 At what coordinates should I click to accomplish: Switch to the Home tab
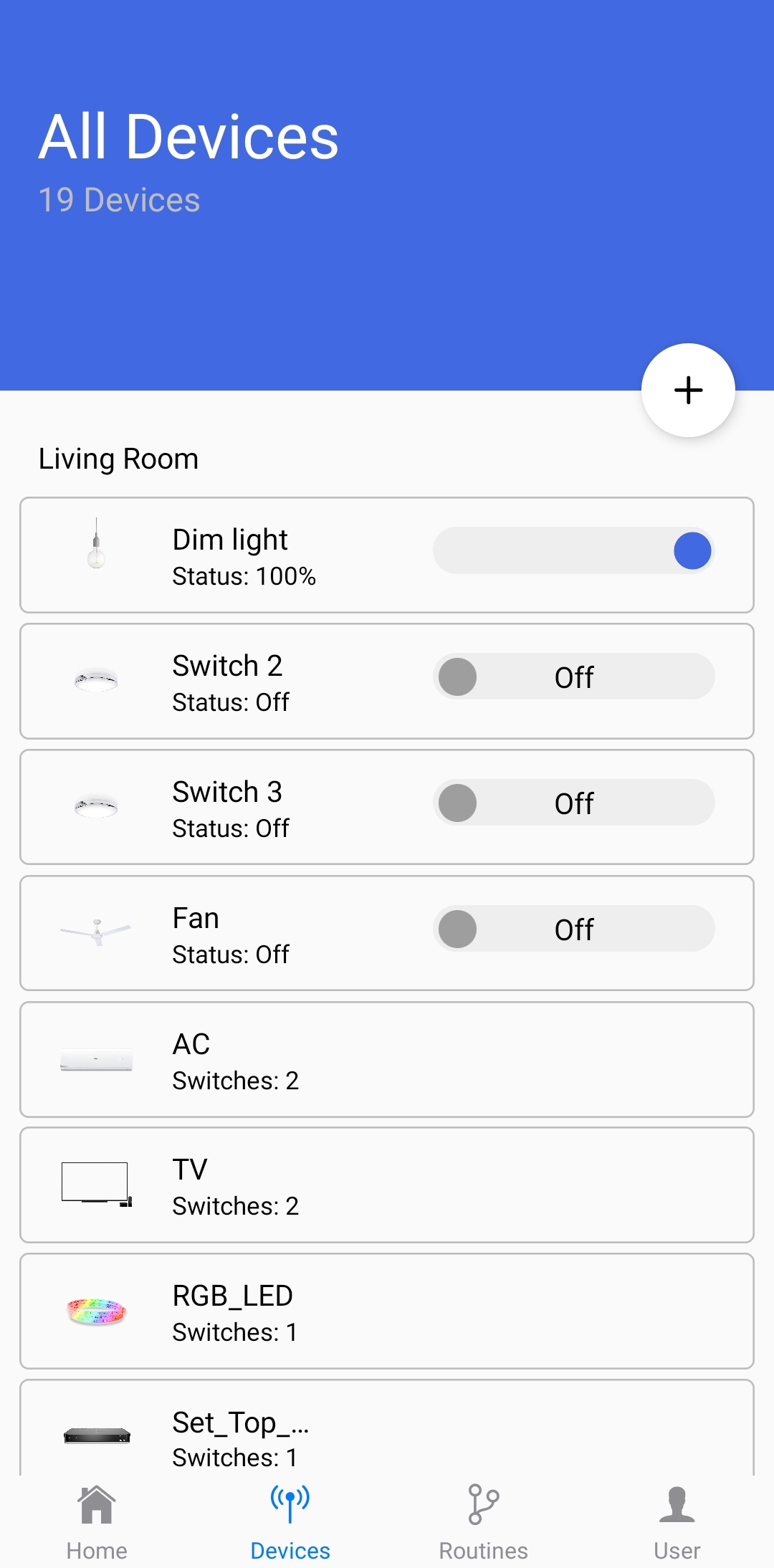pos(97,1522)
